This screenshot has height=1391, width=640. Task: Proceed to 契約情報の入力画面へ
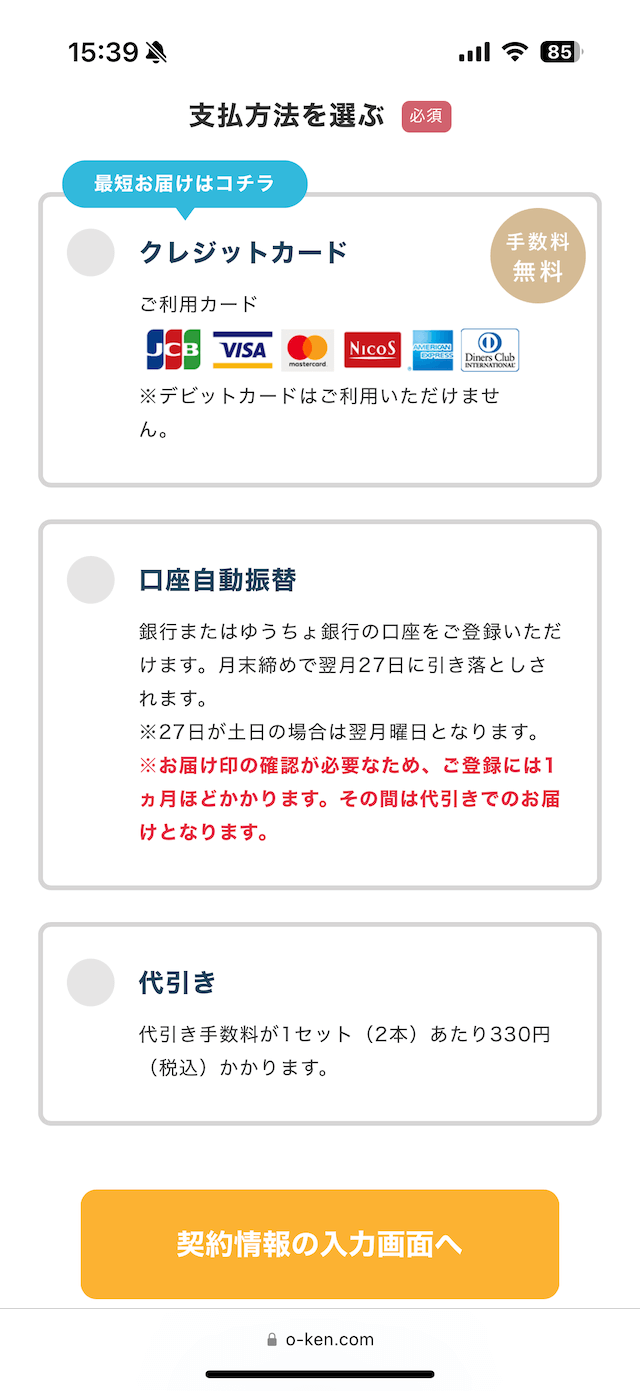pos(320,1244)
